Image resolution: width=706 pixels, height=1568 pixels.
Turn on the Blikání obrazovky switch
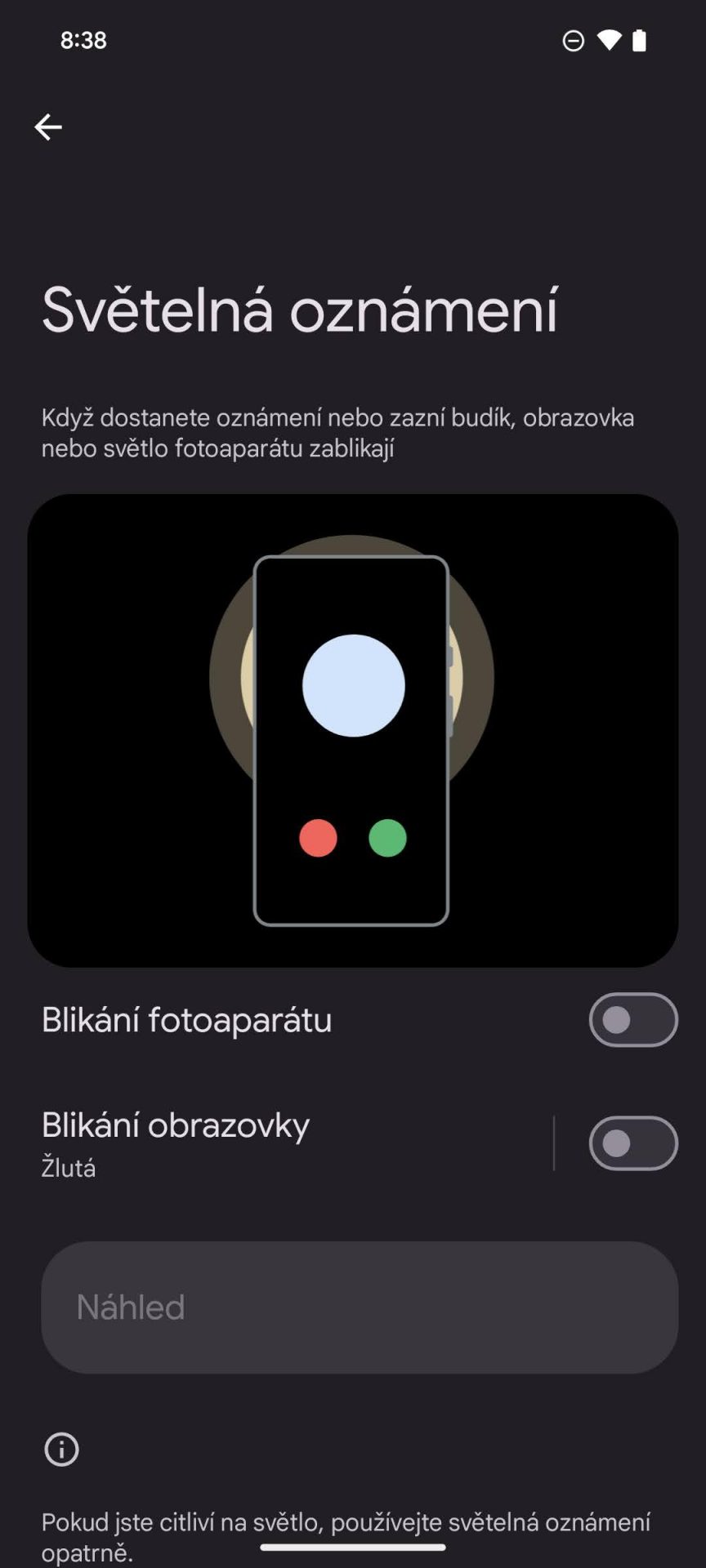click(633, 1143)
